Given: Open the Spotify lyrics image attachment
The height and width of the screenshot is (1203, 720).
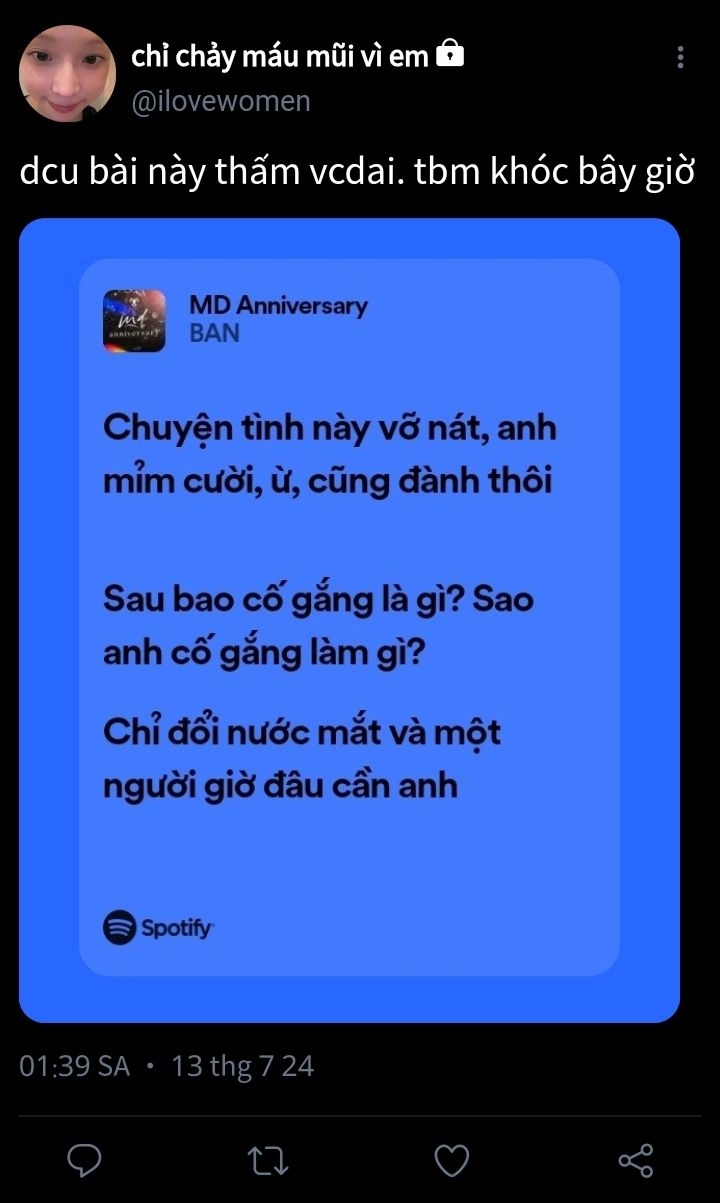Looking at the screenshot, I should pyautogui.click(x=349, y=620).
